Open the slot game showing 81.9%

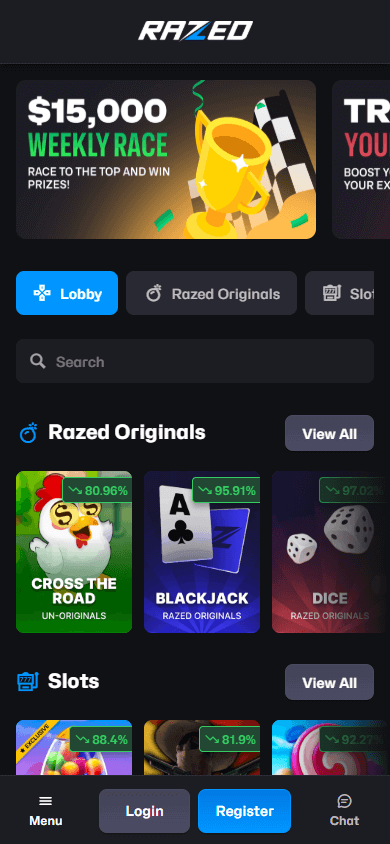tap(202, 748)
